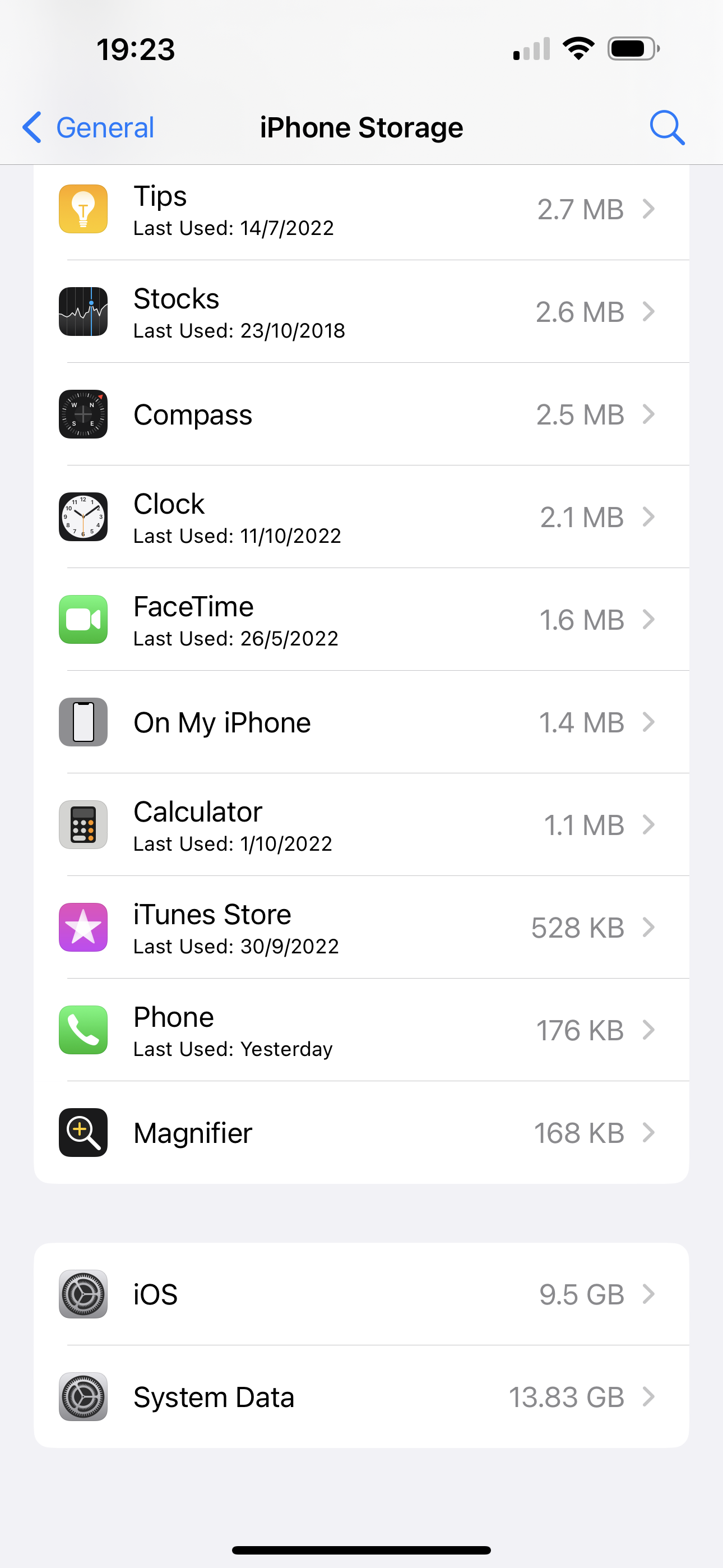
Task: Open iOS storage details
Action: [361, 1294]
